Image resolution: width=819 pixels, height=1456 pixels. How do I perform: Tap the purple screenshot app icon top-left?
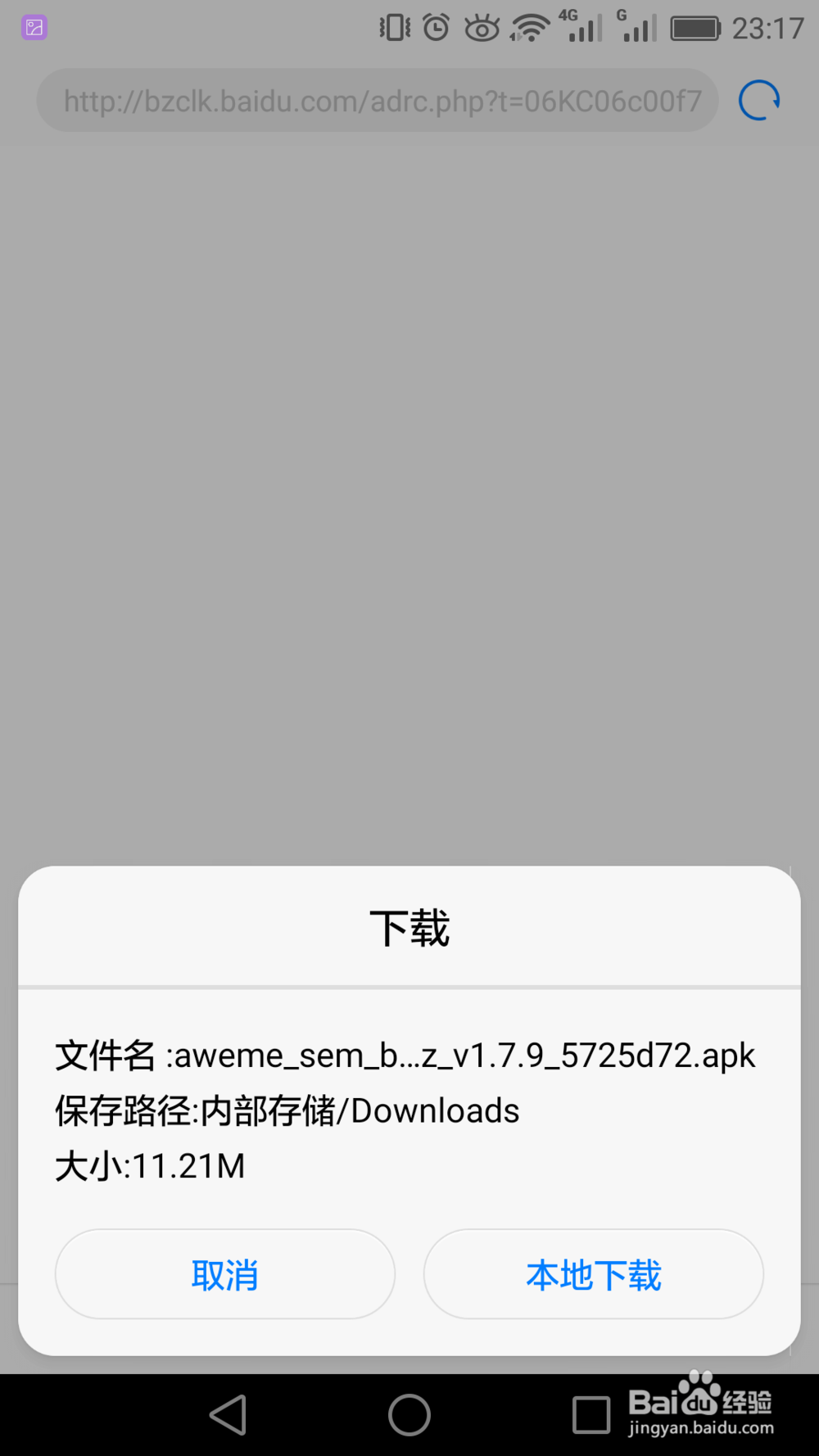(x=34, y=27)
